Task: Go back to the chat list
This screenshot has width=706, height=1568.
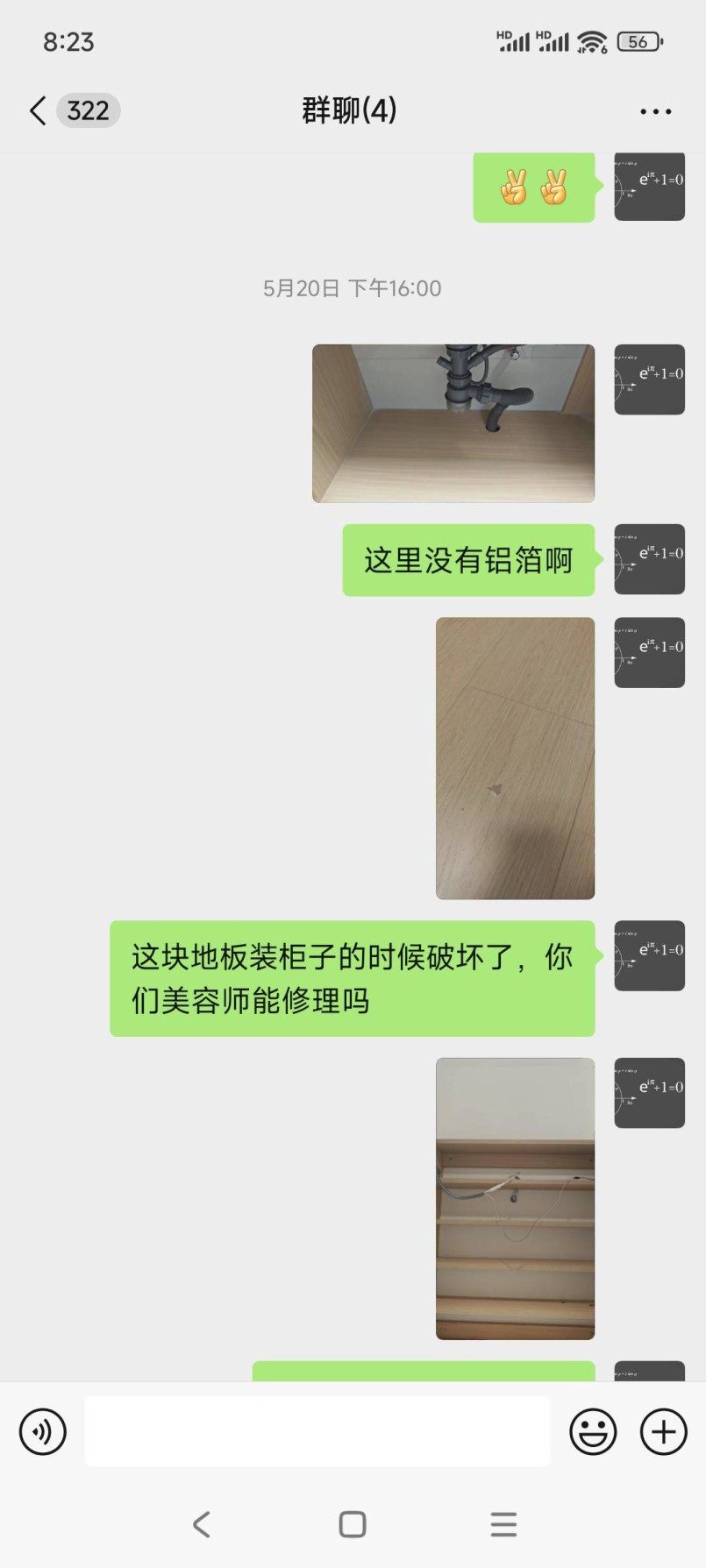Action: 39,111
